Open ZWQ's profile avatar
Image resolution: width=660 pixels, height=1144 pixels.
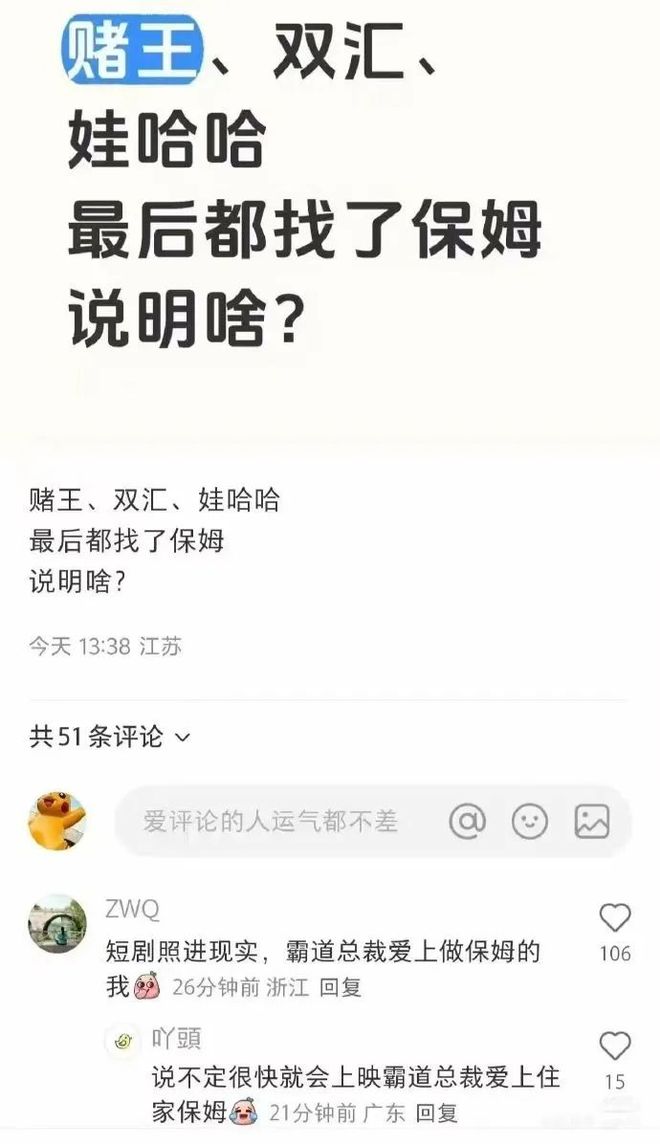[x=57, y=923]
